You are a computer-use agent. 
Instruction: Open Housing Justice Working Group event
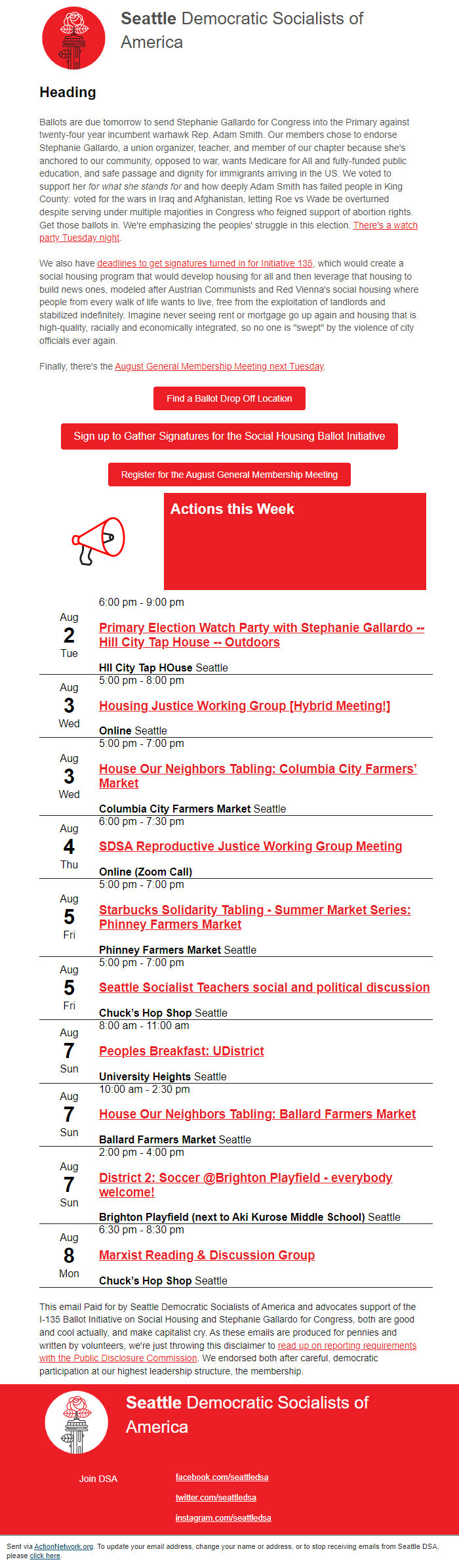244,706
